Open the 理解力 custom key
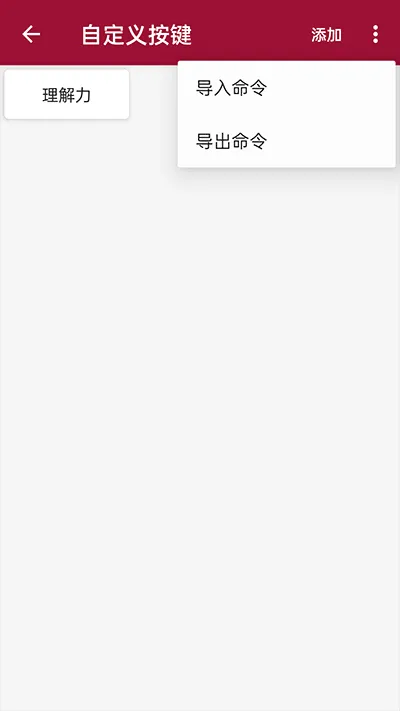 point(67,94)
